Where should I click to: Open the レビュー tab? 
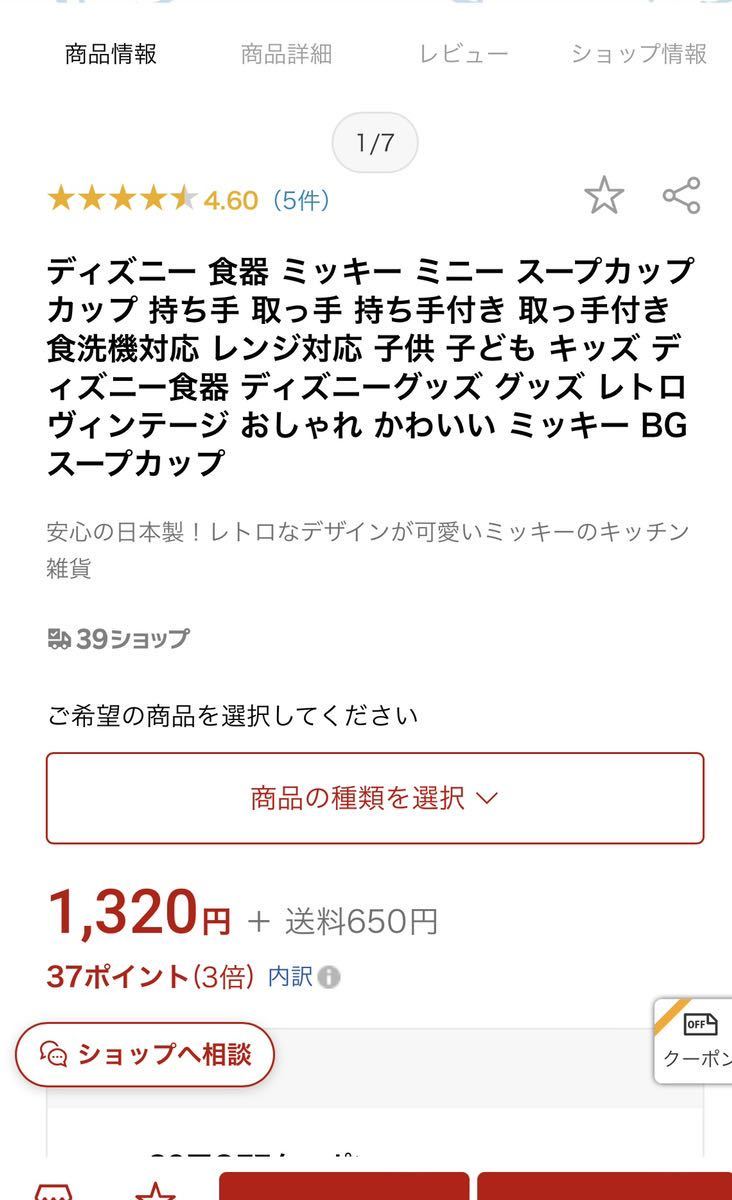coord(463,54)
